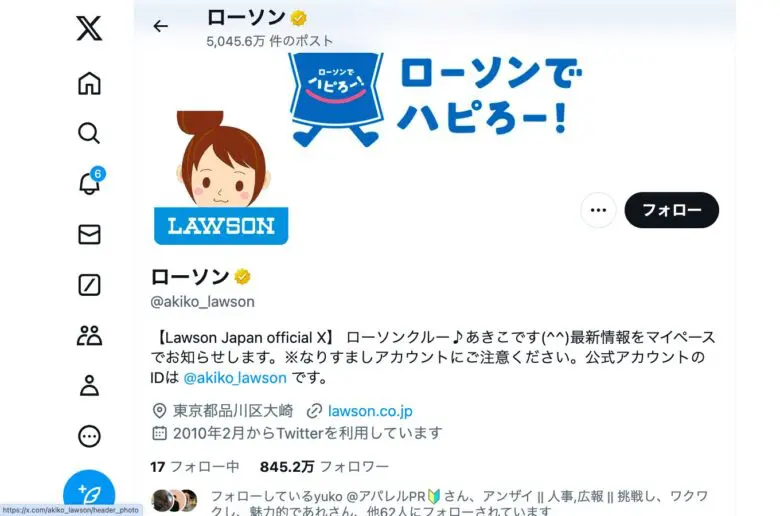The height and width of the screenshot is (516, 780).
Task: Open the ローソンでハピろー header banner photo
Action: click(435, 100)
